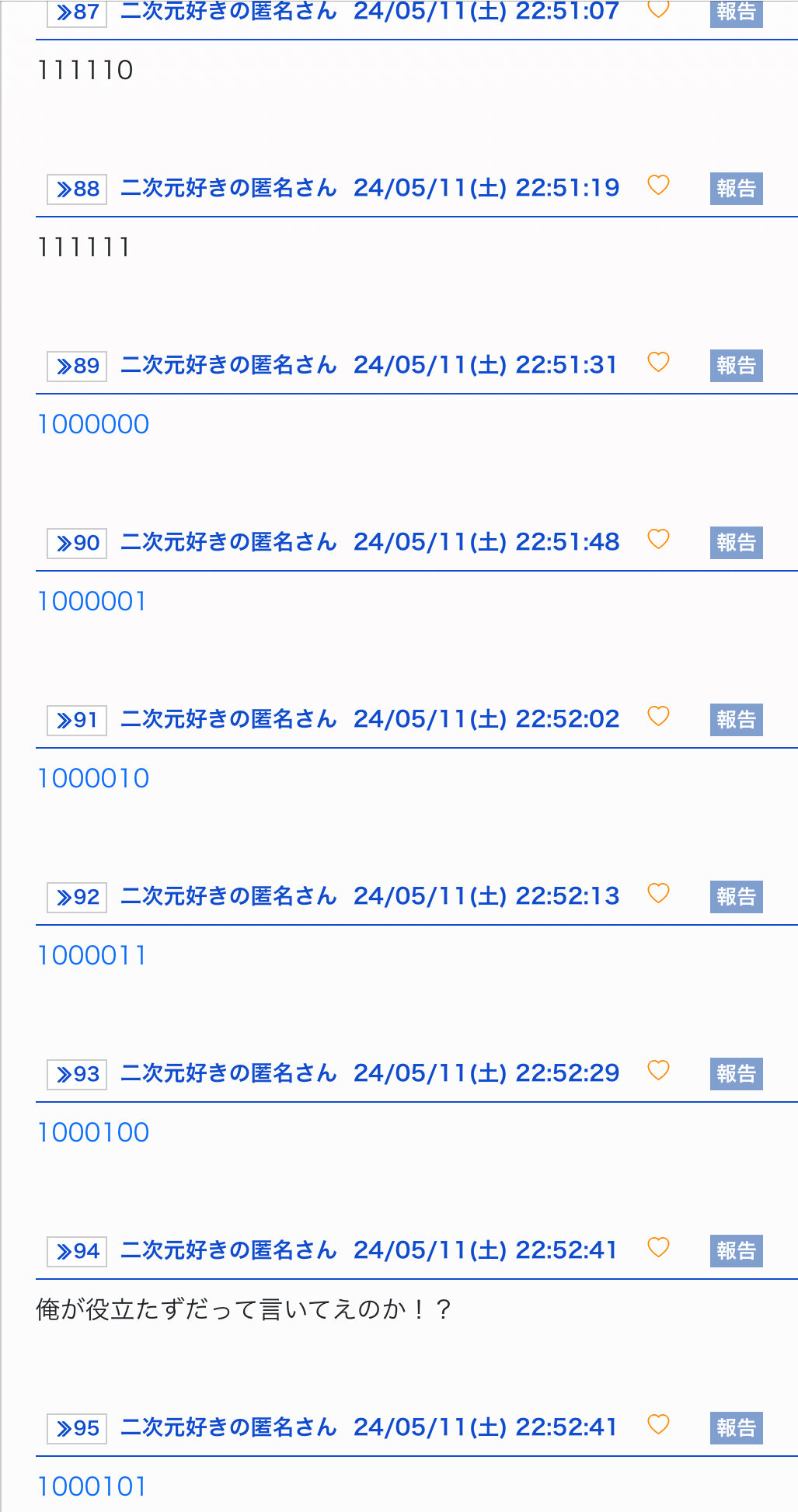Select the »94 reply number
This screenshot has width=798, height=1512.
coord(77,1251)
